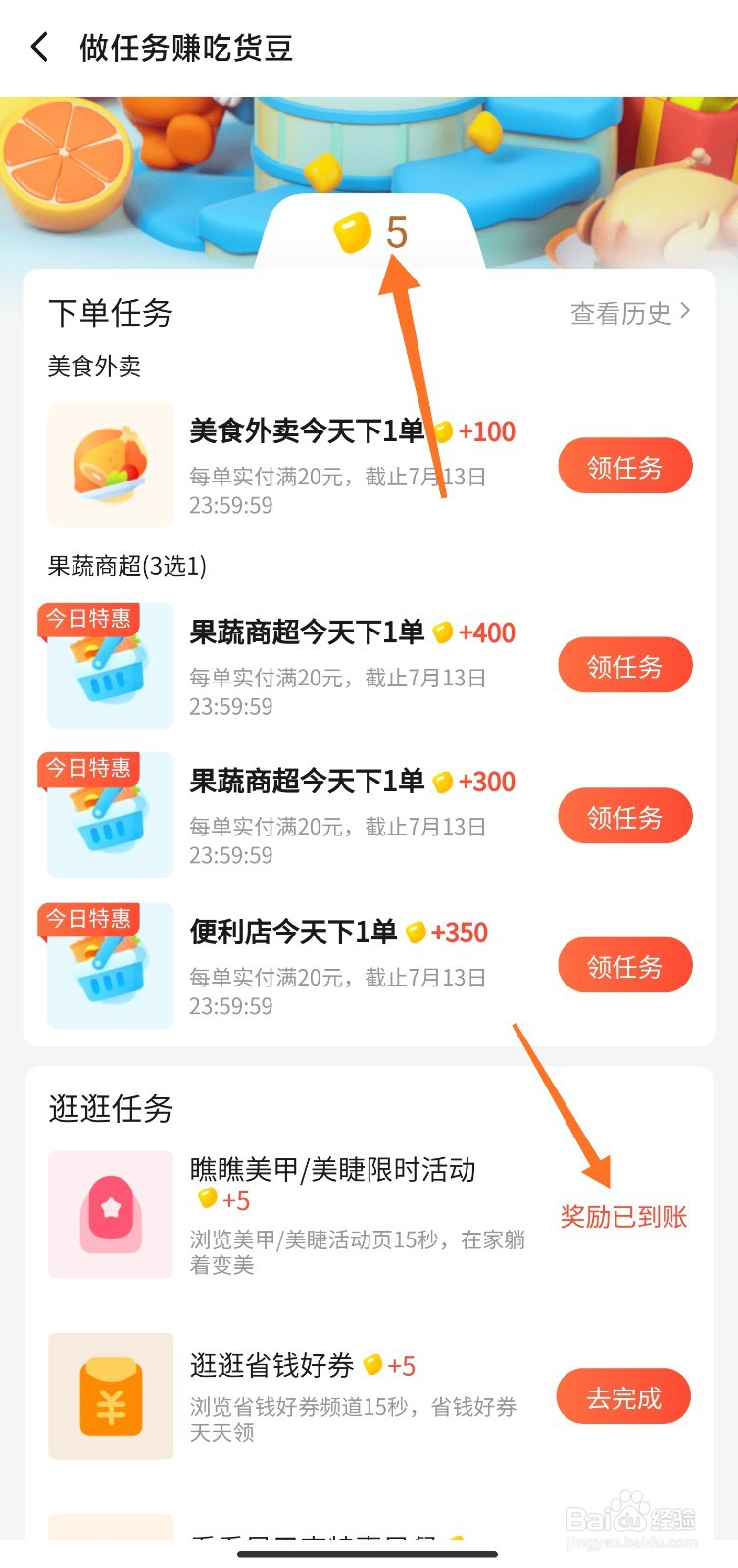Image resolution: width=738 pixels, height=1568 pixels.
Task: Open the 美食外卖 food bowl icon
Action: coord(110,464)
